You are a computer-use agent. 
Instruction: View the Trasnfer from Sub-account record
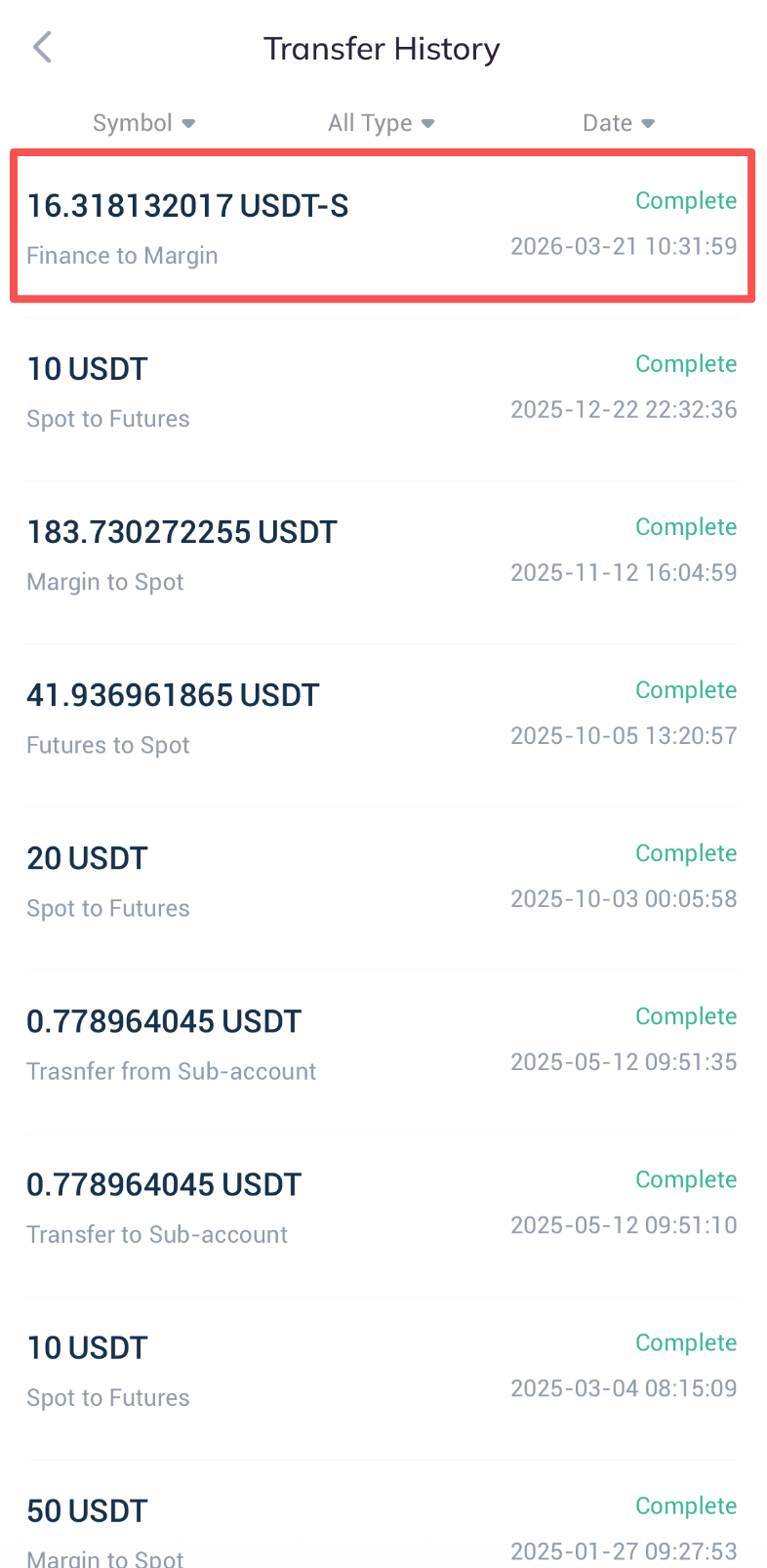point(382,1043)
